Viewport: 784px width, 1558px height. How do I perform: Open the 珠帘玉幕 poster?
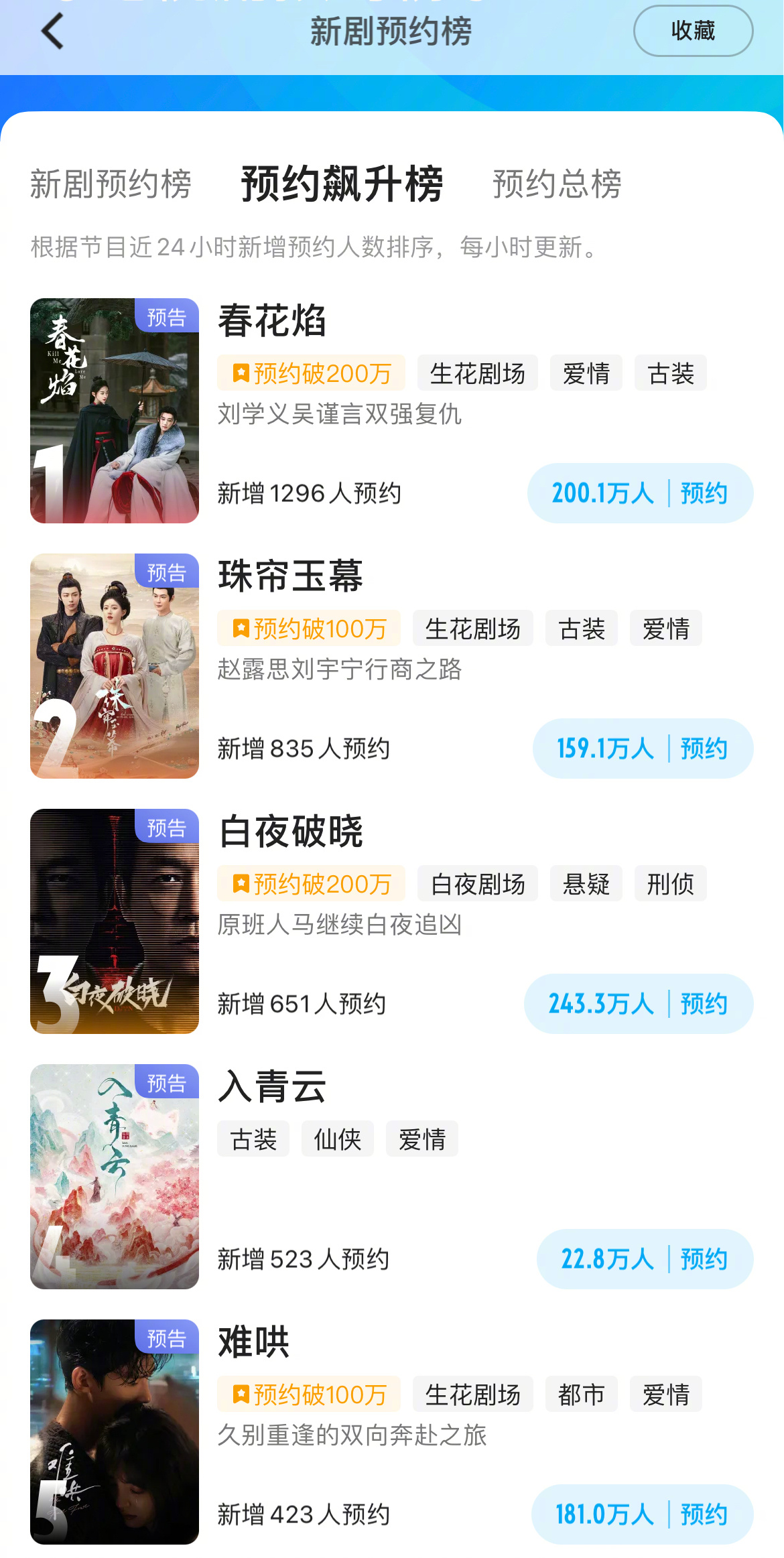pyautogui.click(x=115, y=666)
